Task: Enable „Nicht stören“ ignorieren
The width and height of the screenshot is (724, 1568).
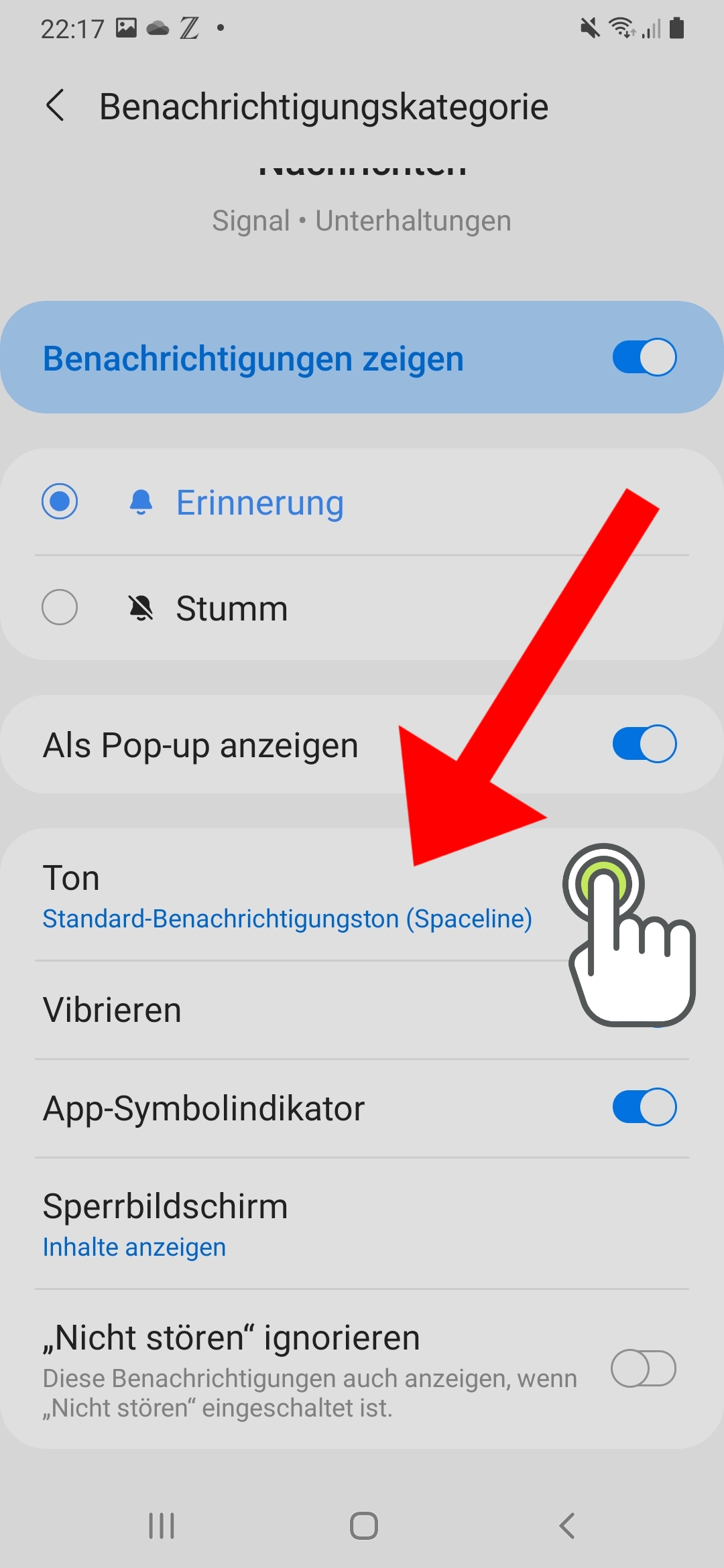Action: [644, 1368]
